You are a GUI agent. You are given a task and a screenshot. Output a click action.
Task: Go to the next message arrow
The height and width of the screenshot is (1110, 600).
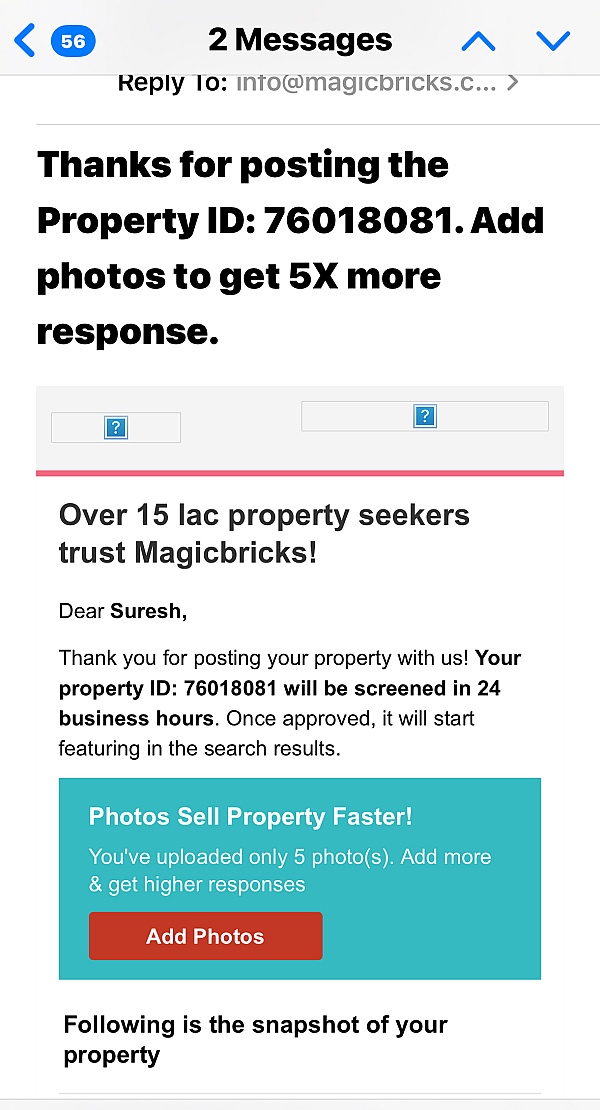point(552,41)
